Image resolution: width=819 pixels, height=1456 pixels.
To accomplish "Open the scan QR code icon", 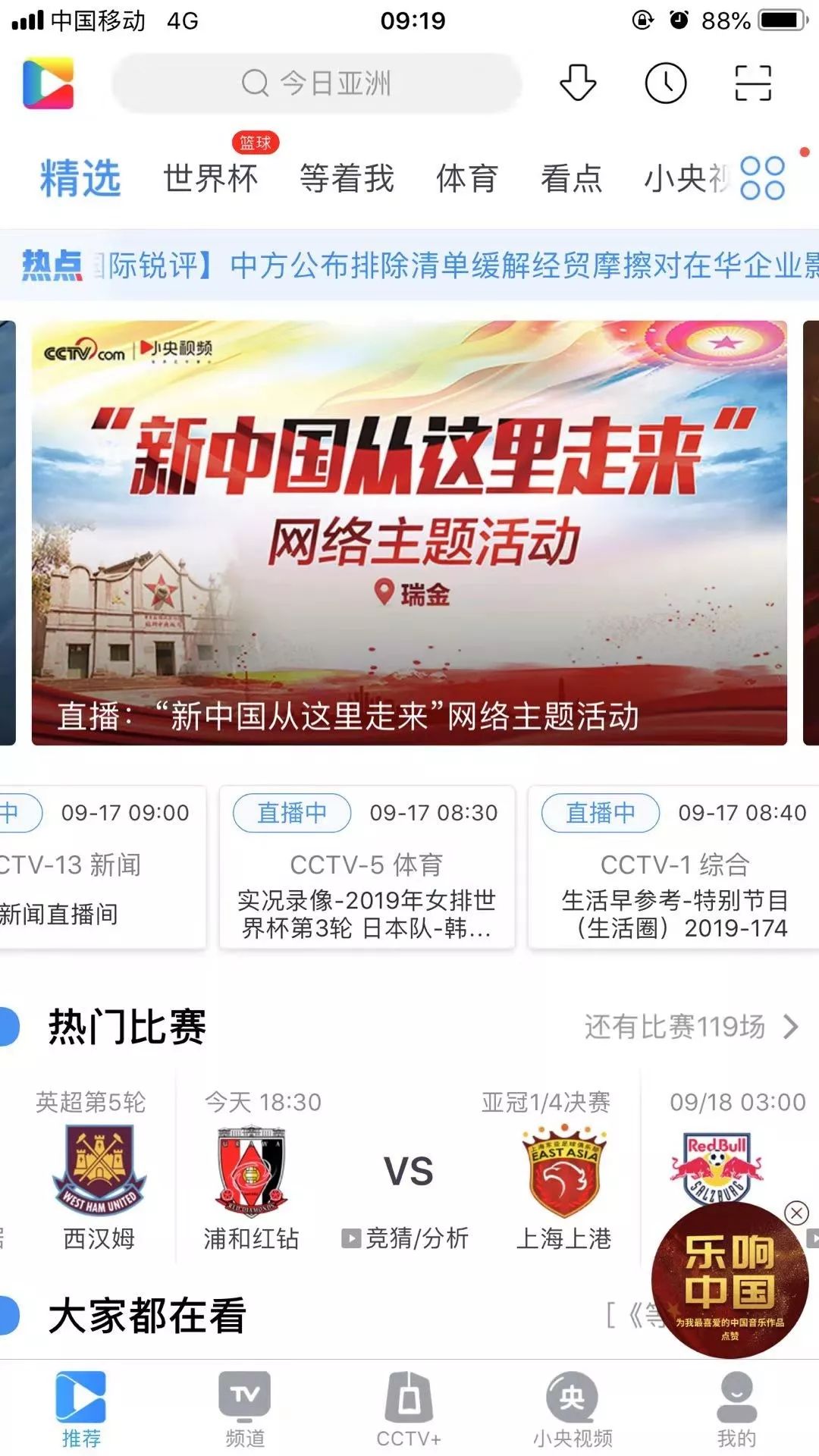I will tap(753, 83).
